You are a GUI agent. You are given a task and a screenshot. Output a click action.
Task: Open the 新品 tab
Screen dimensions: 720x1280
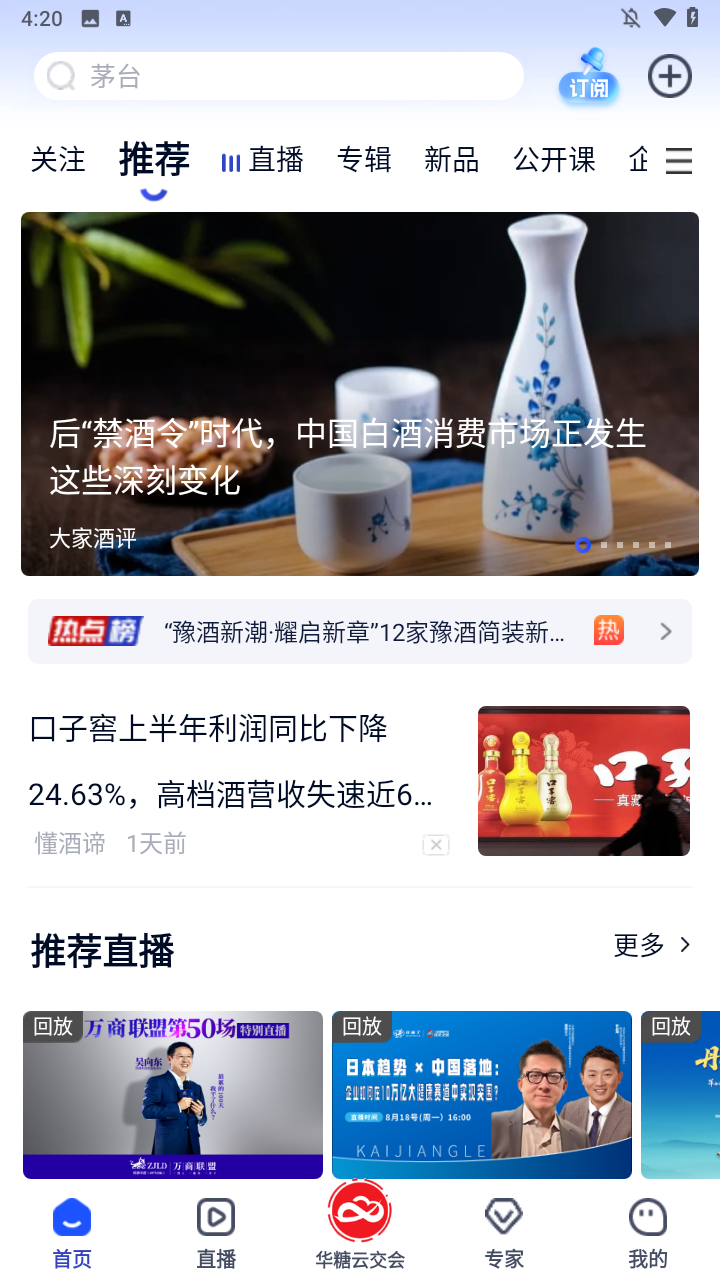coord(452,160)
